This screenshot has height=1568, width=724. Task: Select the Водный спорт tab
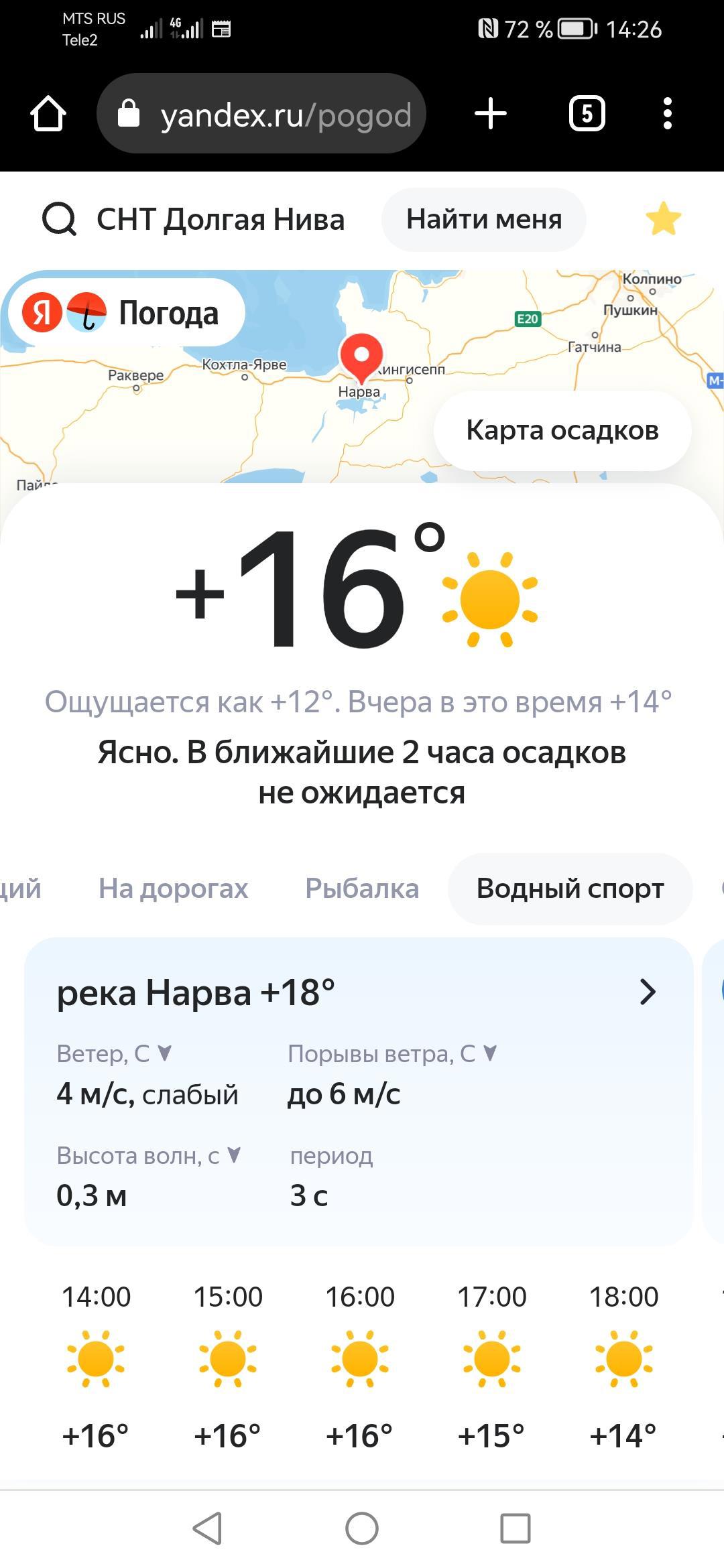coord(570,889)
